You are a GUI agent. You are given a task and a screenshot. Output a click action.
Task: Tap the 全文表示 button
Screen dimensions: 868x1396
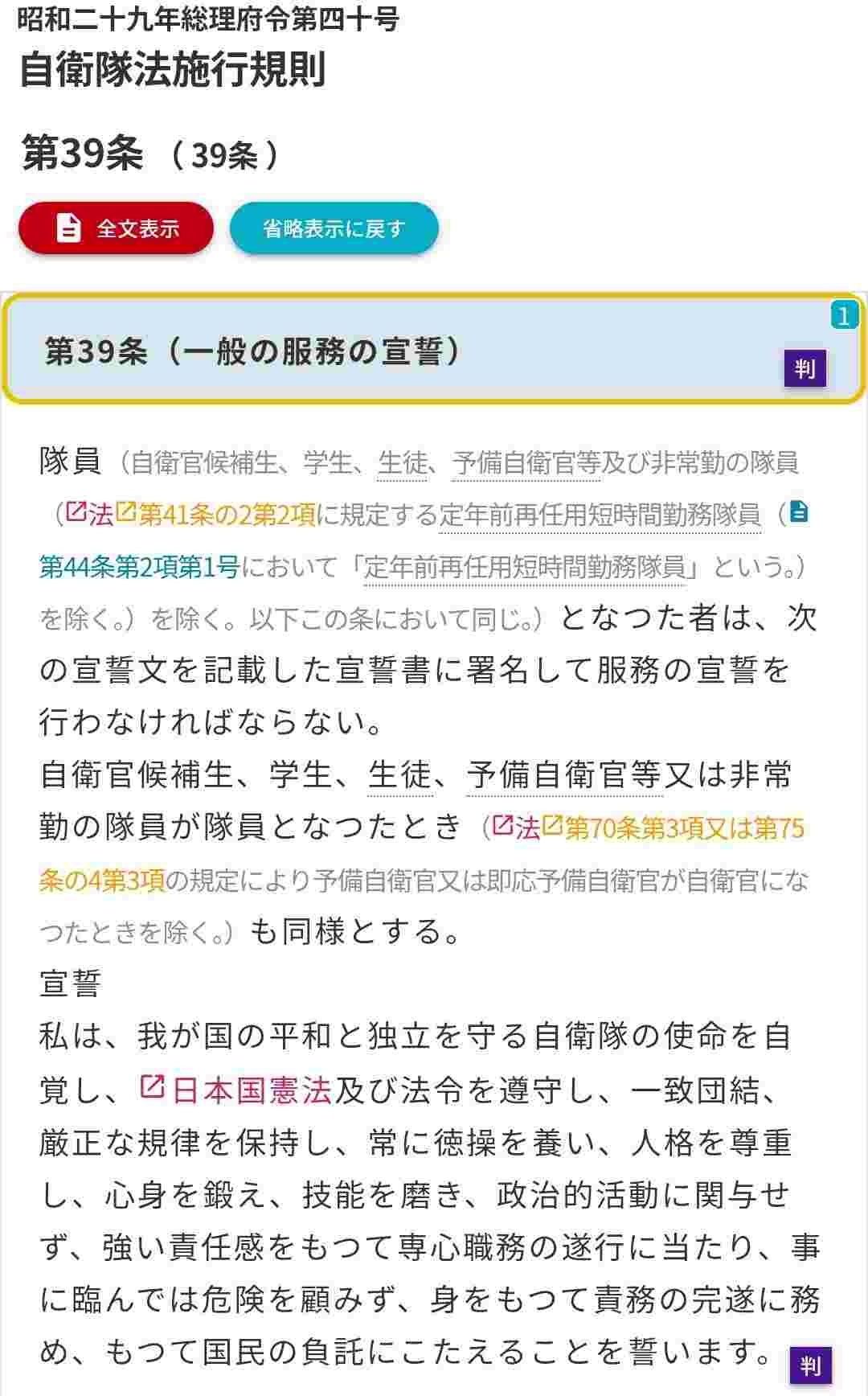click(x=117, y=228)
